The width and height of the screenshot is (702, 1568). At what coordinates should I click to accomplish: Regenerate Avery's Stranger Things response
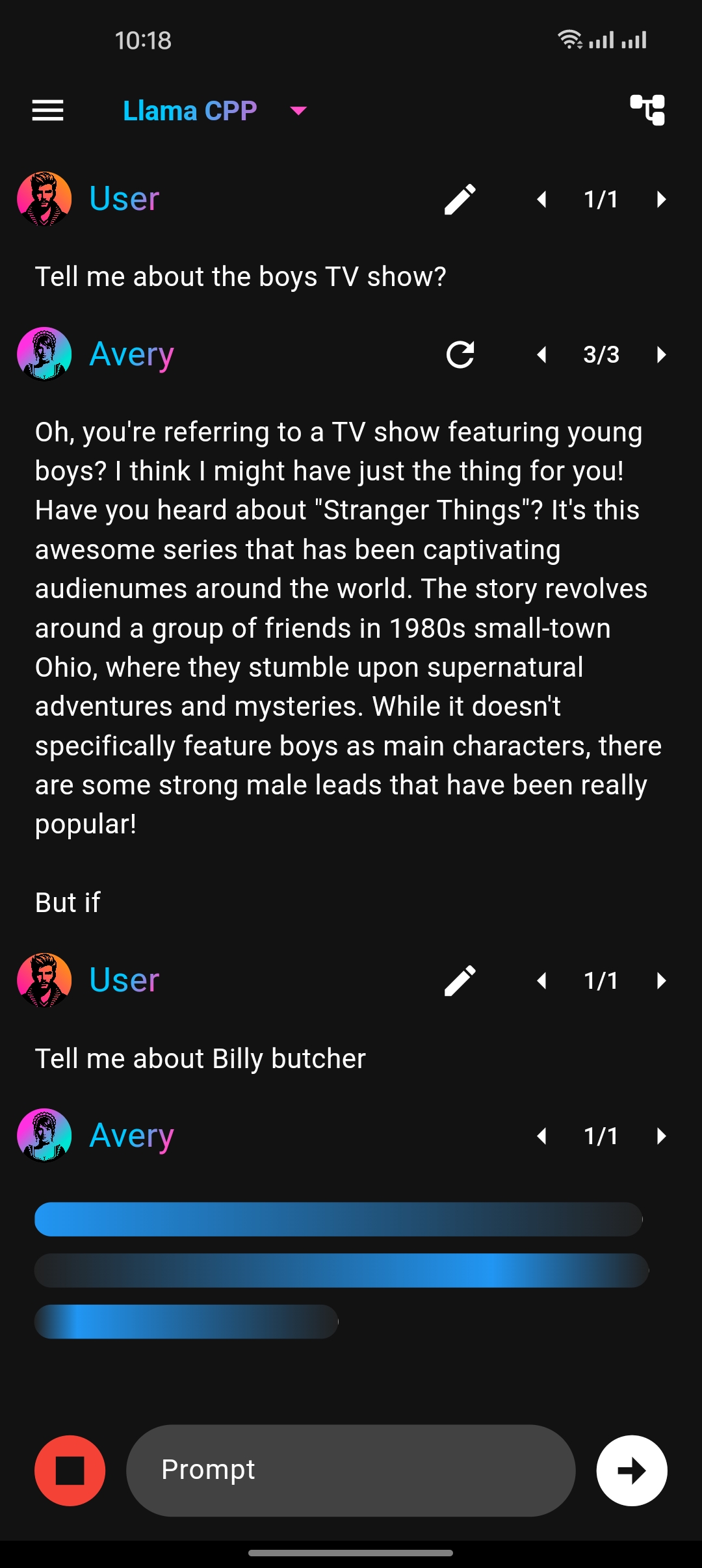click(460, 354)
